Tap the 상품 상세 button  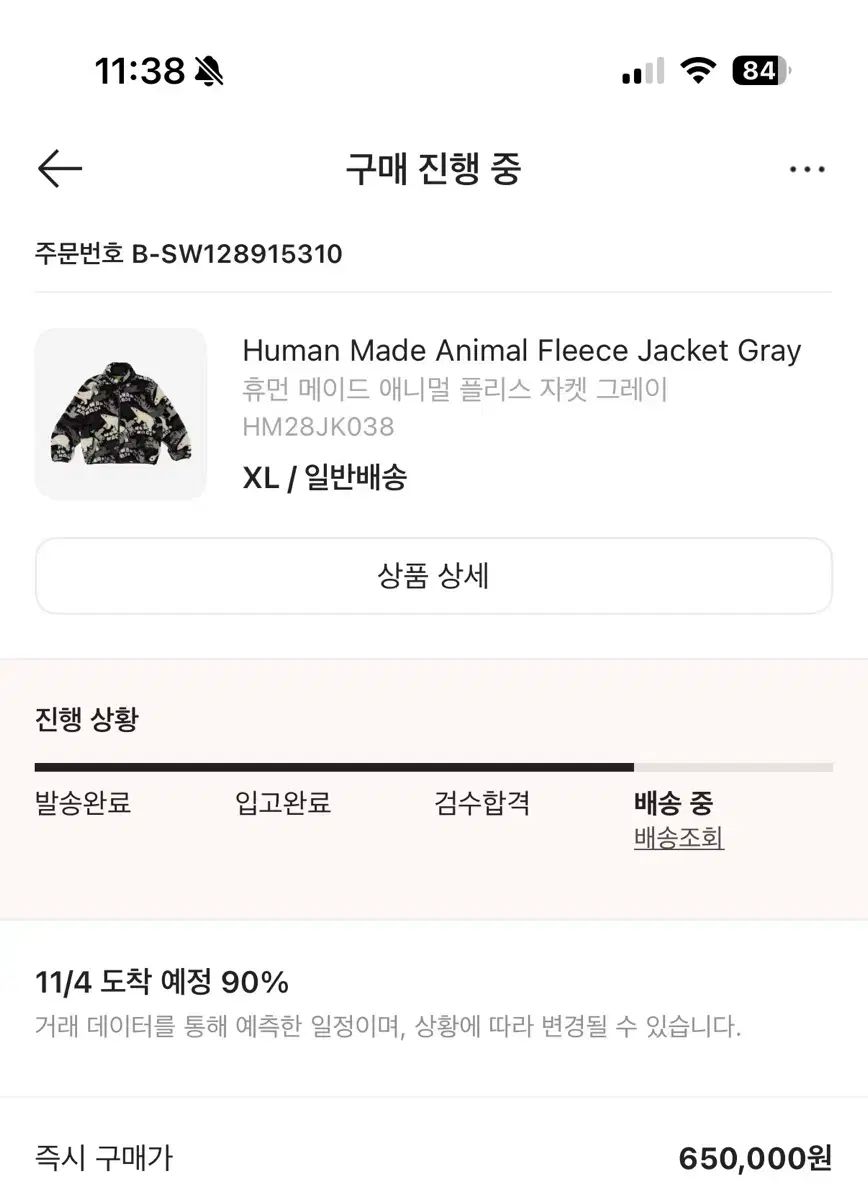(433, 576)
